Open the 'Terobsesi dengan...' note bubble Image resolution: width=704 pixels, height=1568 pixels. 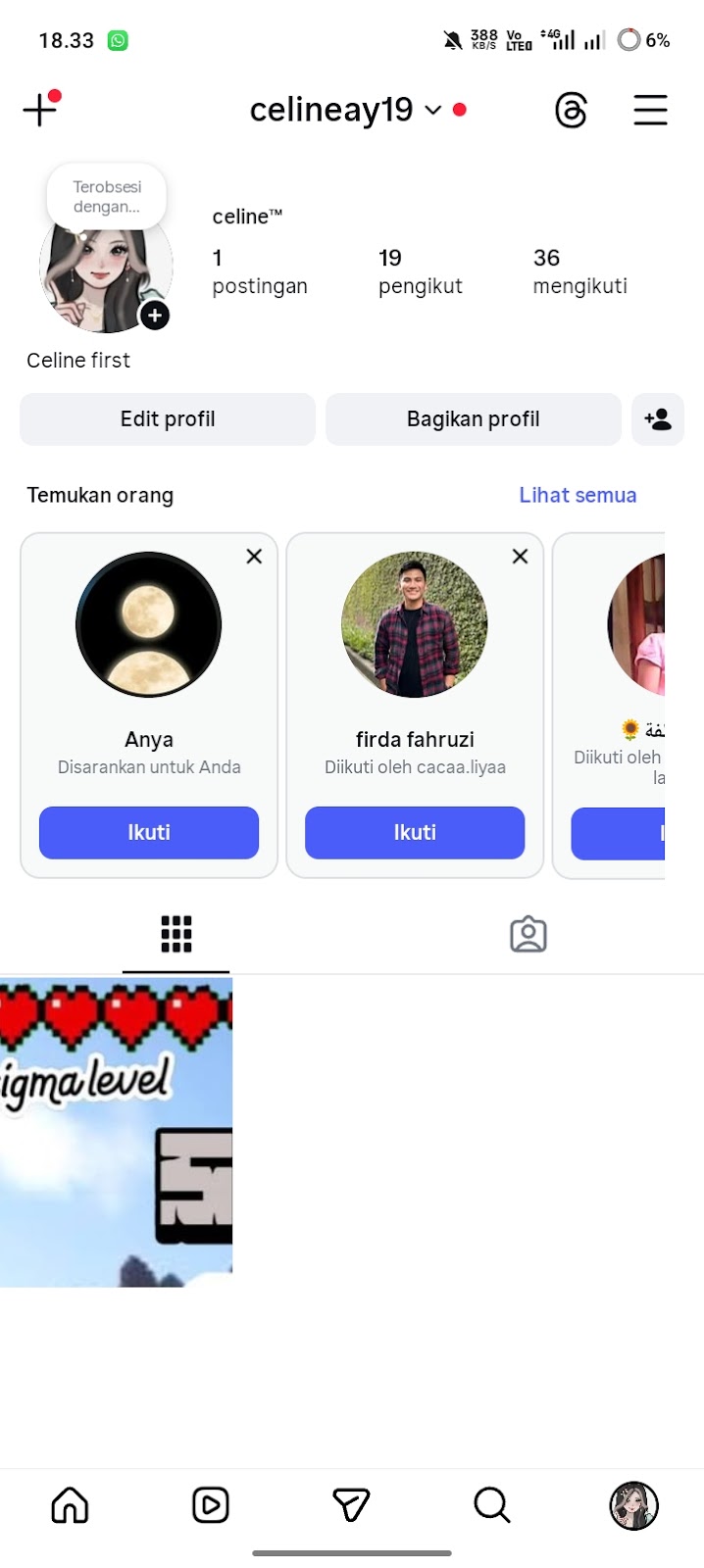(x=106, y=197)
